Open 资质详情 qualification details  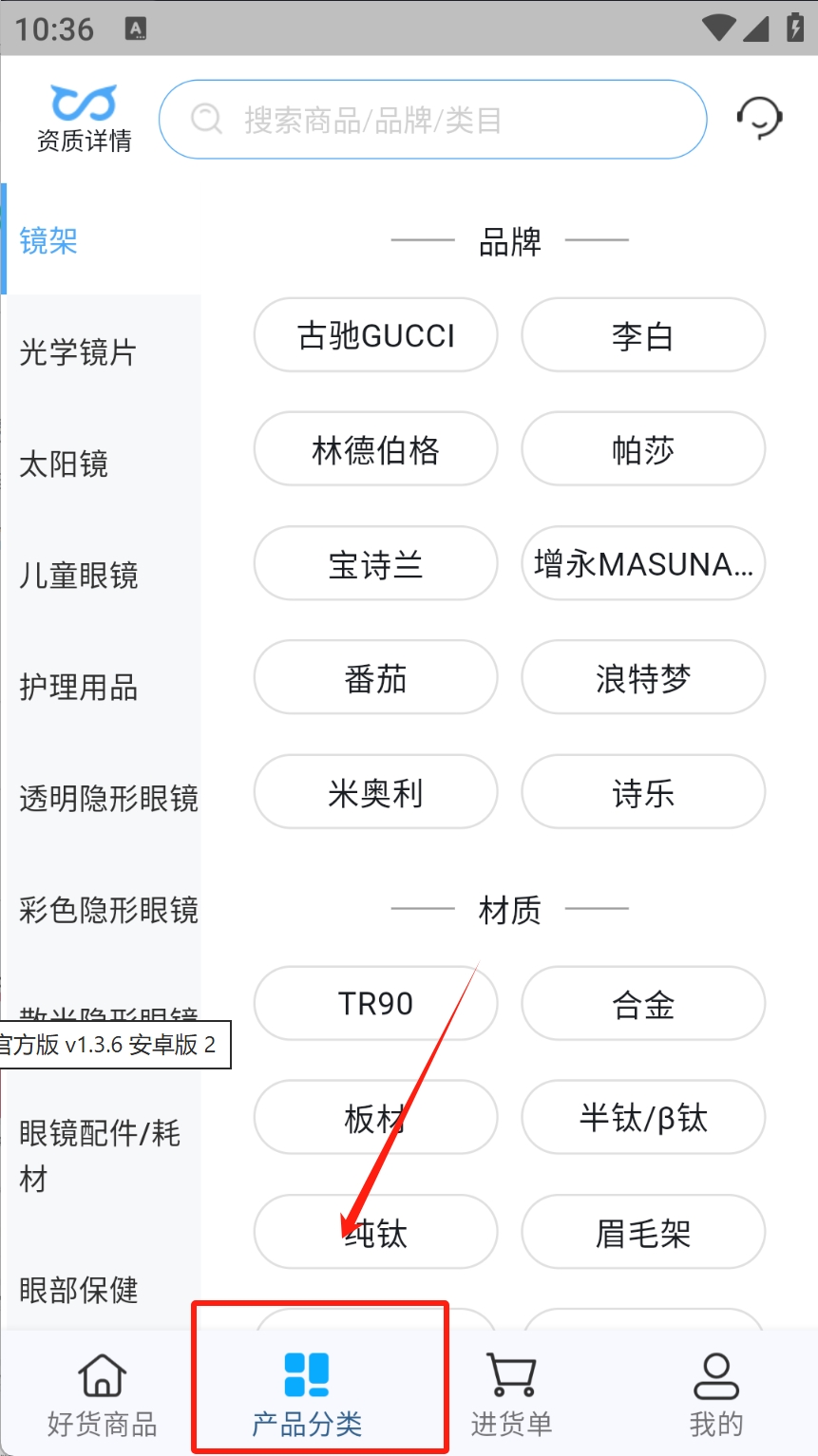pos(84,120)
